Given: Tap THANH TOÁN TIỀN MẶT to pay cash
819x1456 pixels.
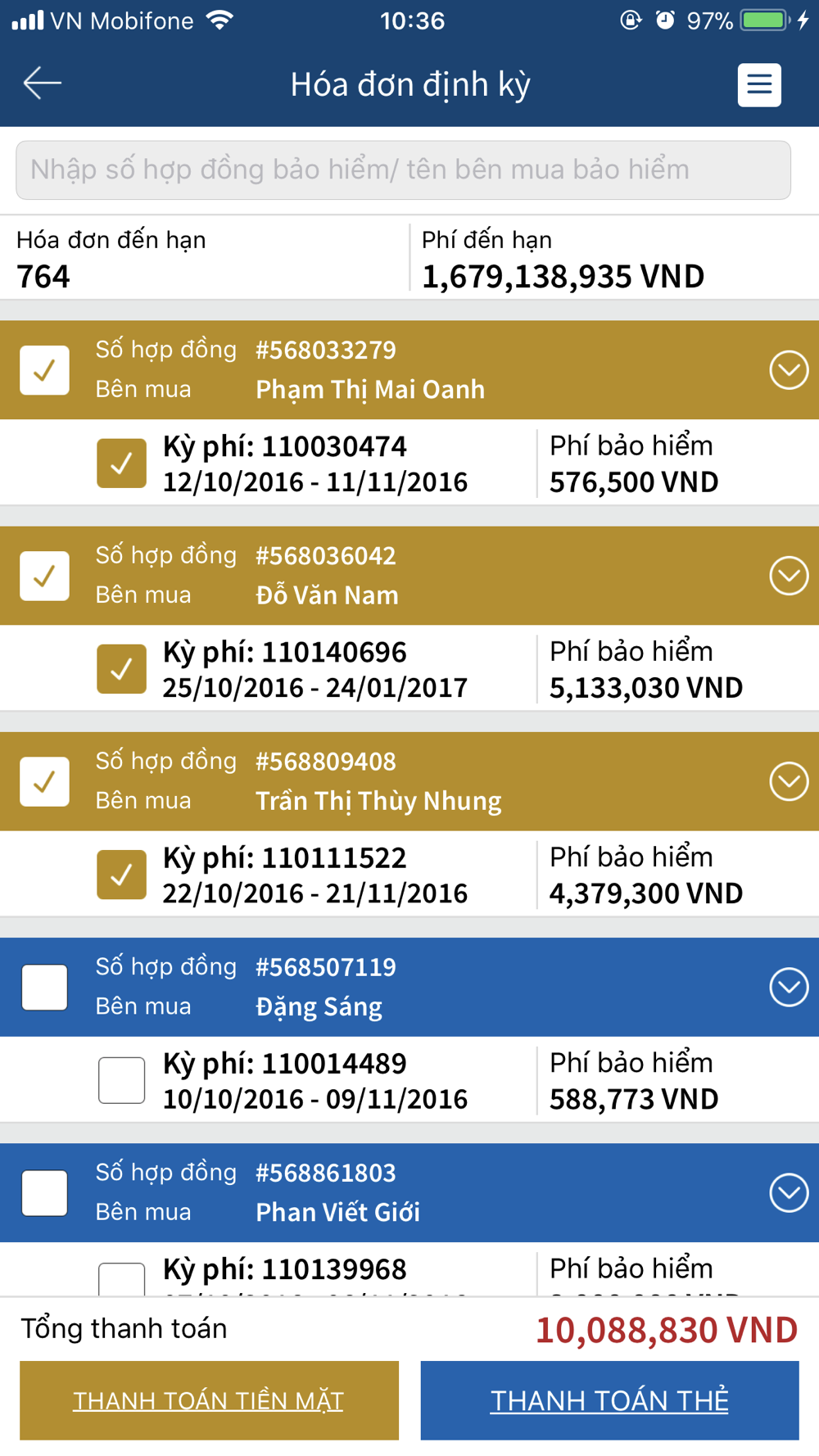Looking at the screenshot, I should point(209,1400).
